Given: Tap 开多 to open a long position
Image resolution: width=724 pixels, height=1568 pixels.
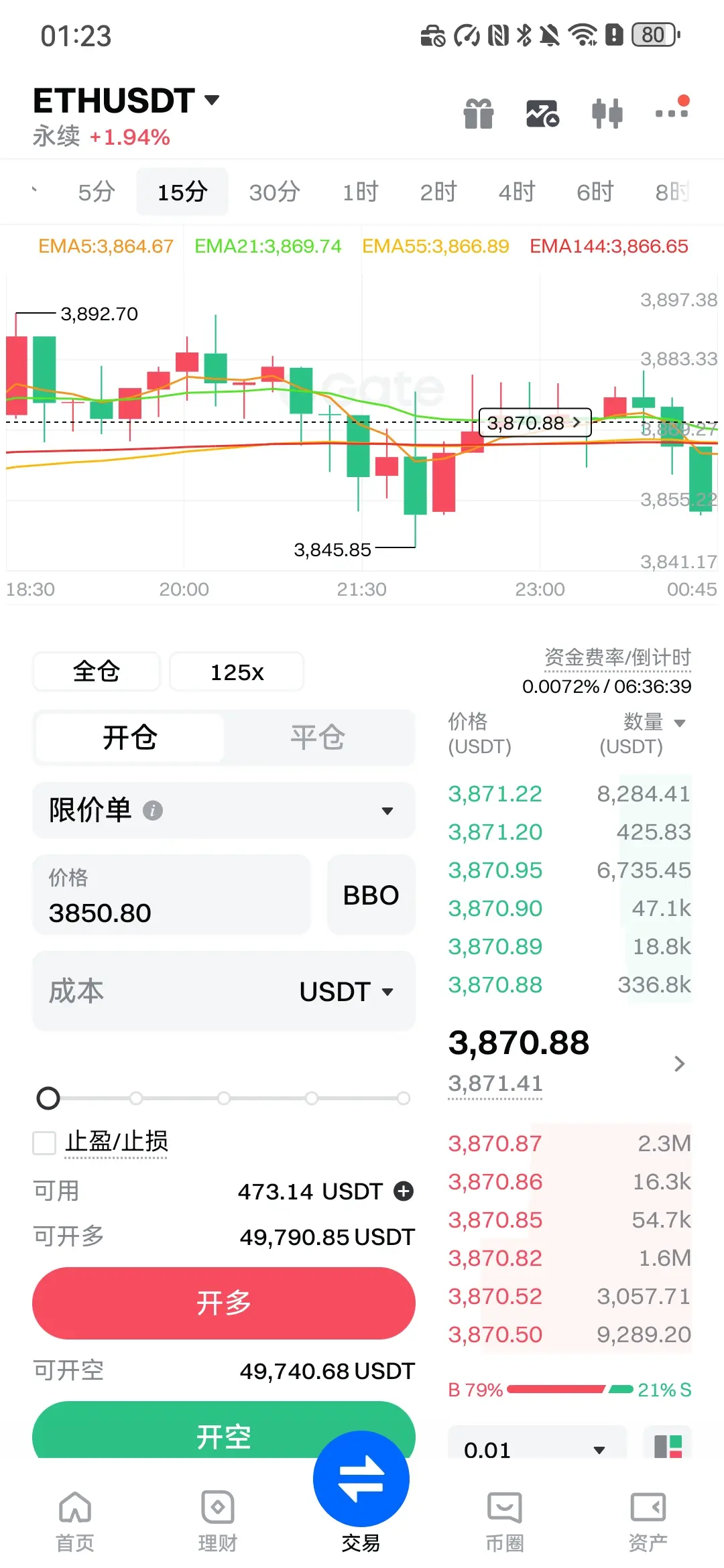Looking at the screenshot, I should click(223, 1303).
